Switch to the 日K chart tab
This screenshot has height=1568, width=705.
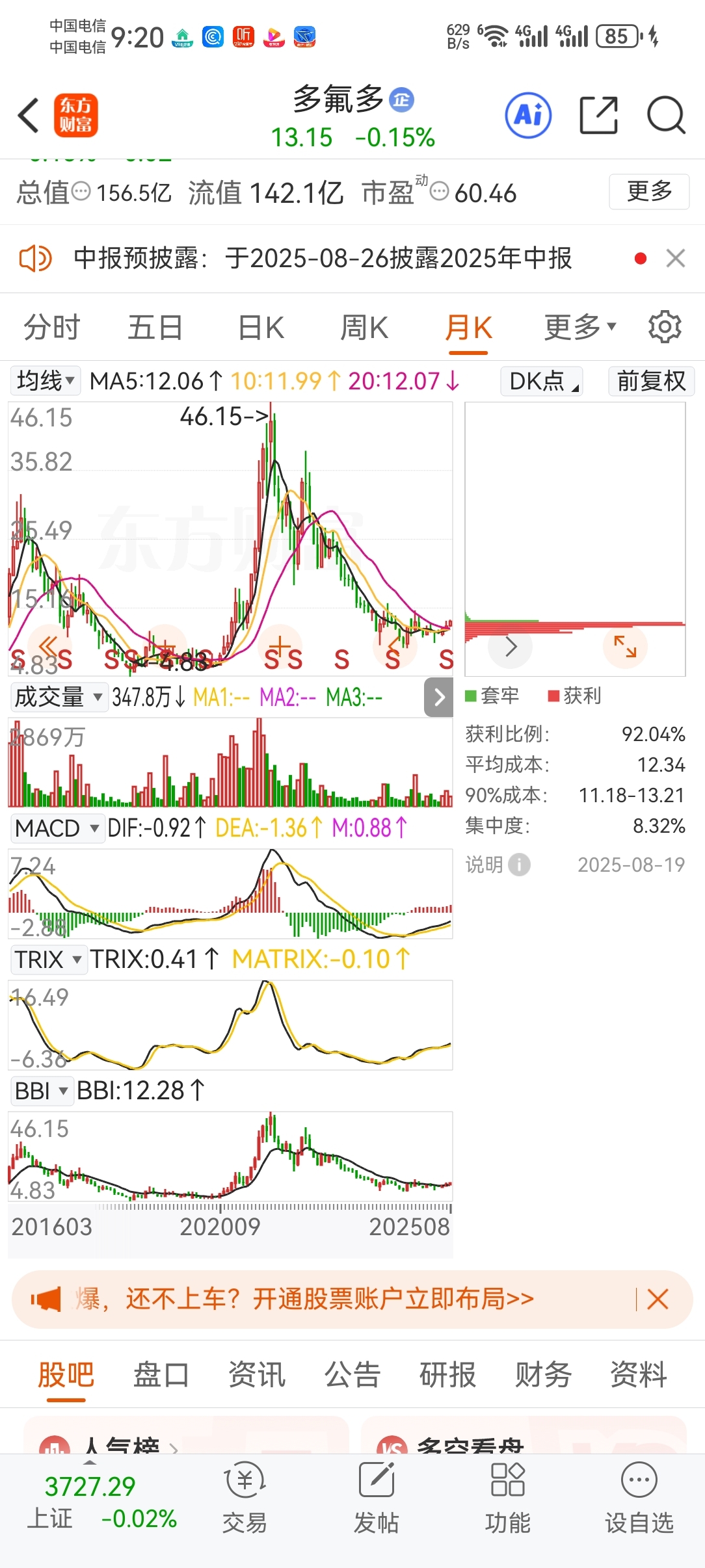(261, 327)
